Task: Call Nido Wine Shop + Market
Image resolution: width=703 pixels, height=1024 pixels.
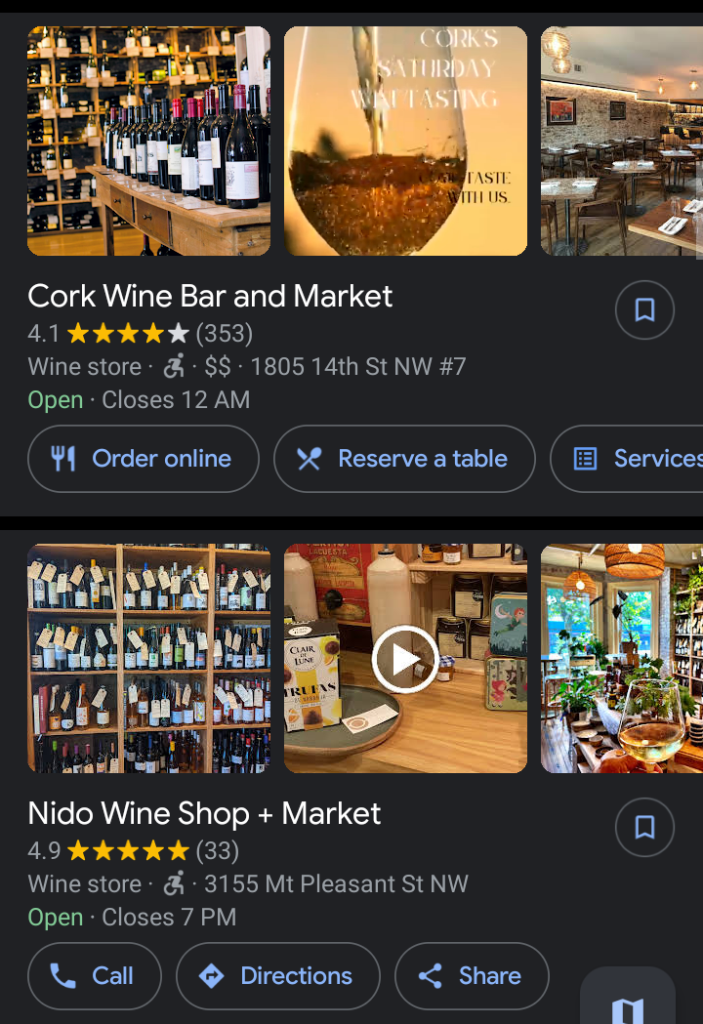Action: pos(94,976)
